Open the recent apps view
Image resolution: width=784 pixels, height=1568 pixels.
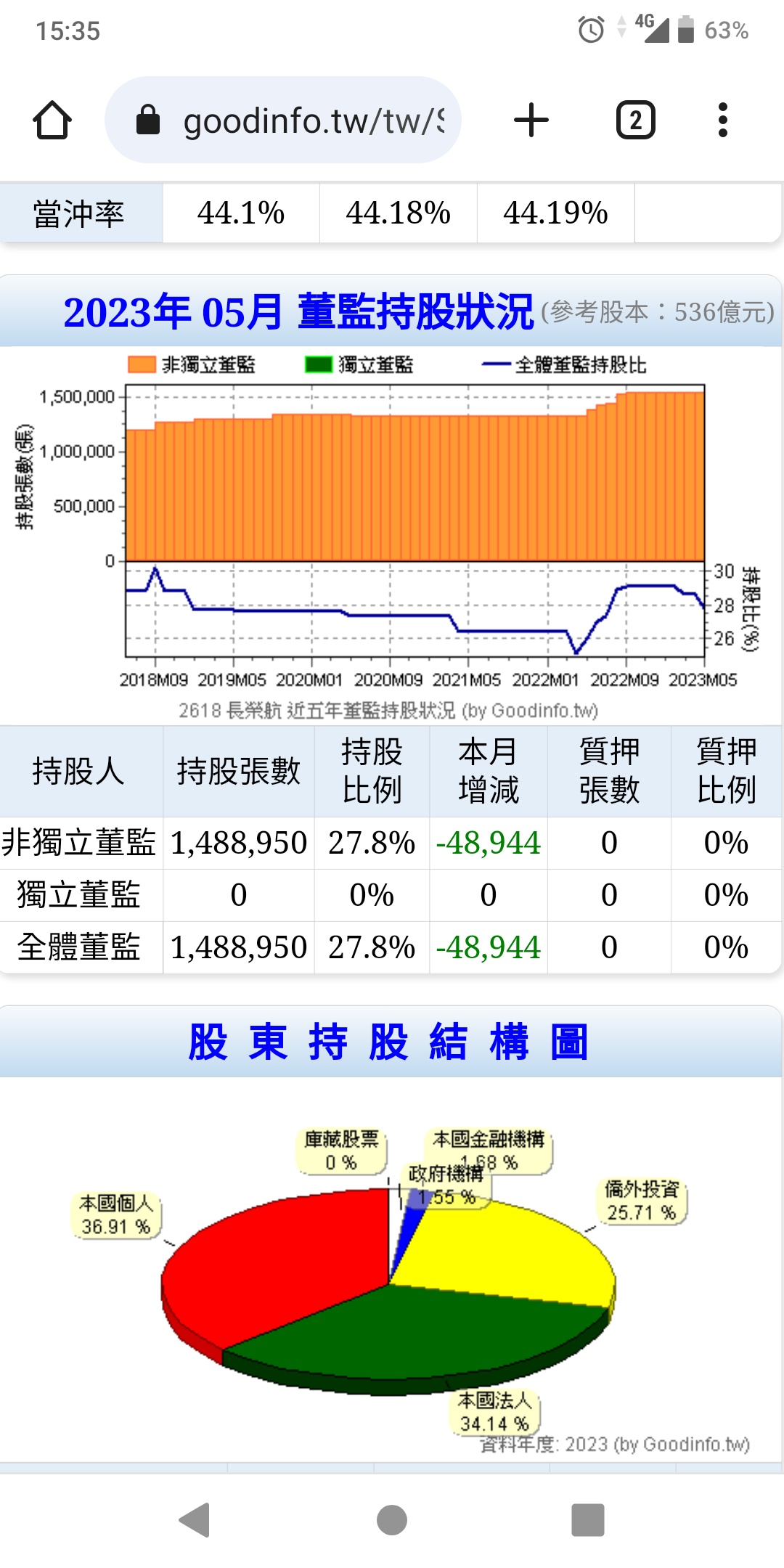588,1520
